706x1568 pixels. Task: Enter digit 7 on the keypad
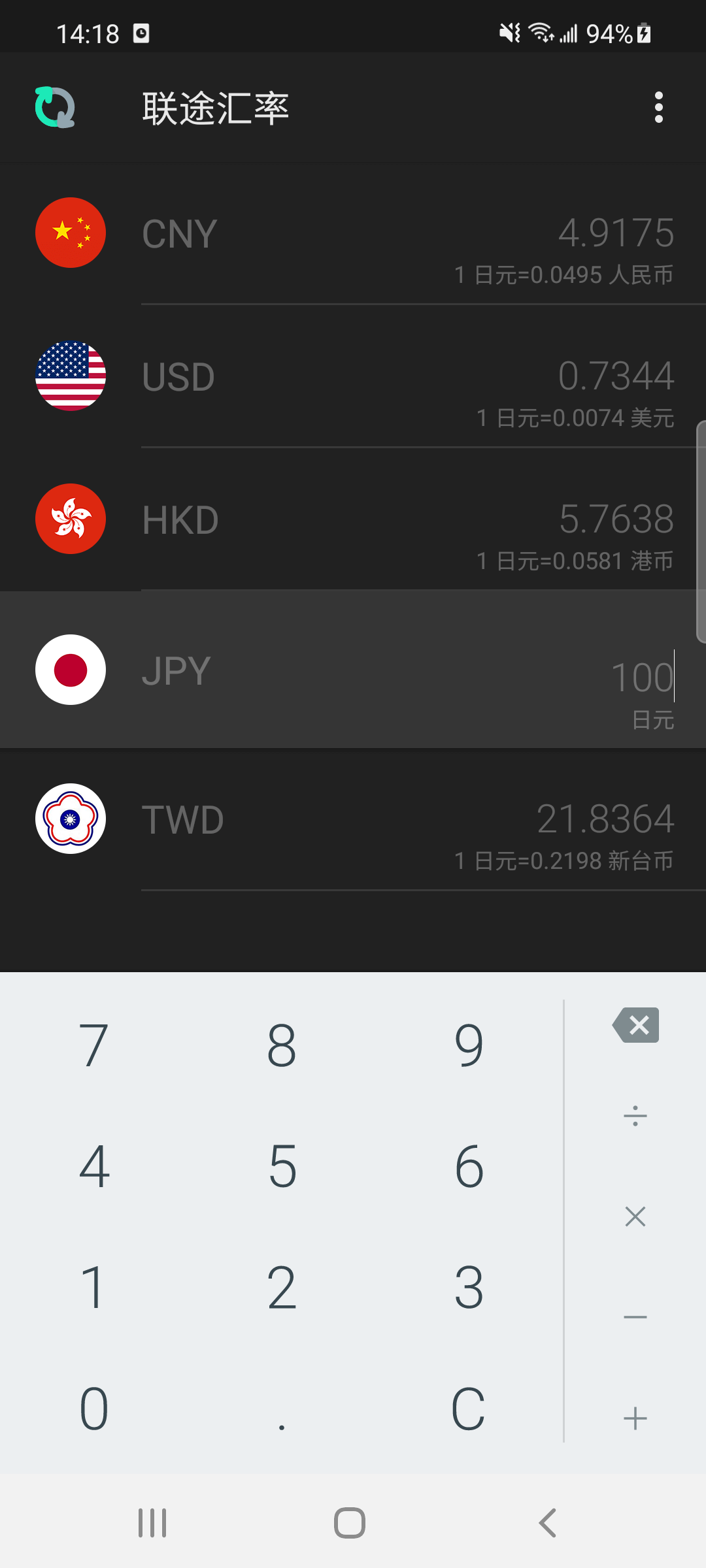point(93,1045)
